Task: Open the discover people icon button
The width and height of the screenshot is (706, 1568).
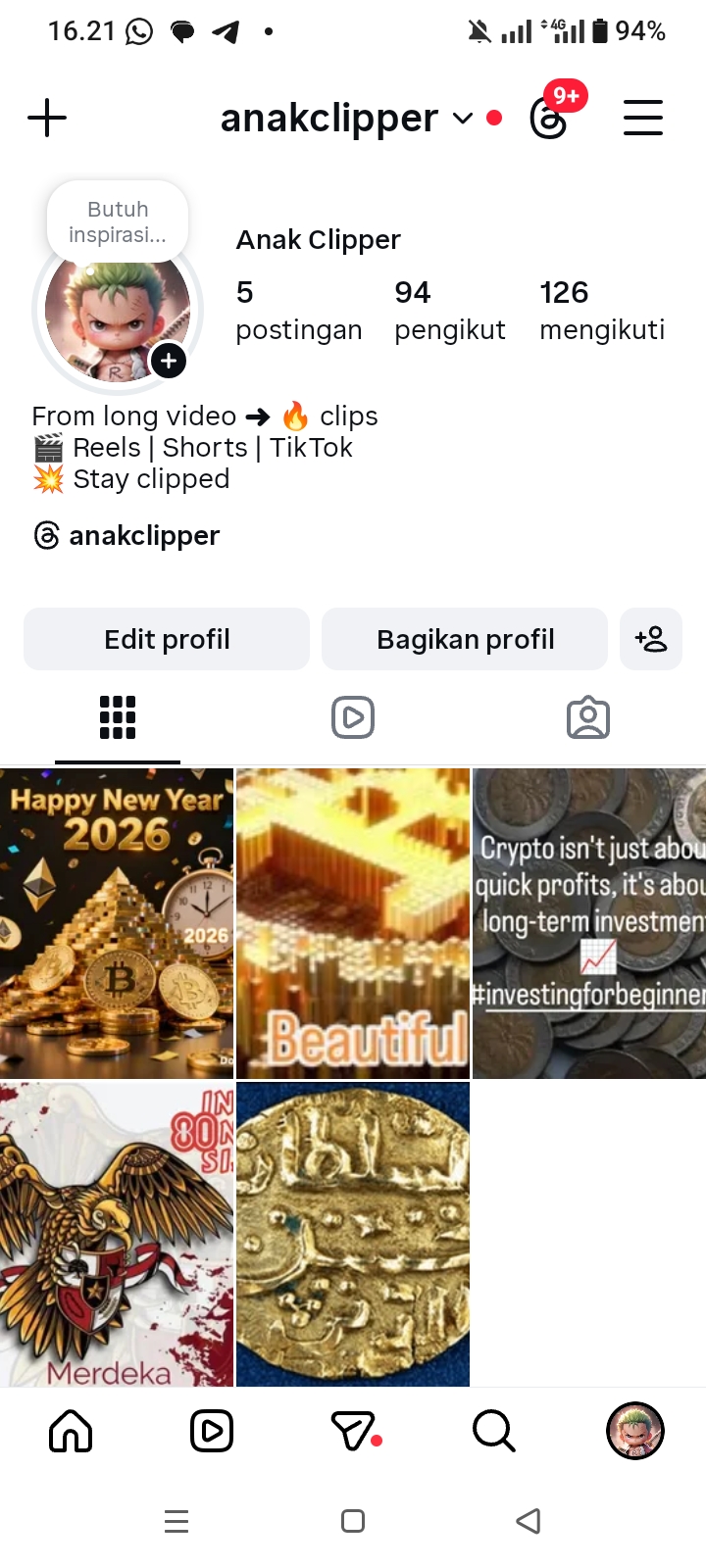Action: pyautogui.click(x=651, y=639)
